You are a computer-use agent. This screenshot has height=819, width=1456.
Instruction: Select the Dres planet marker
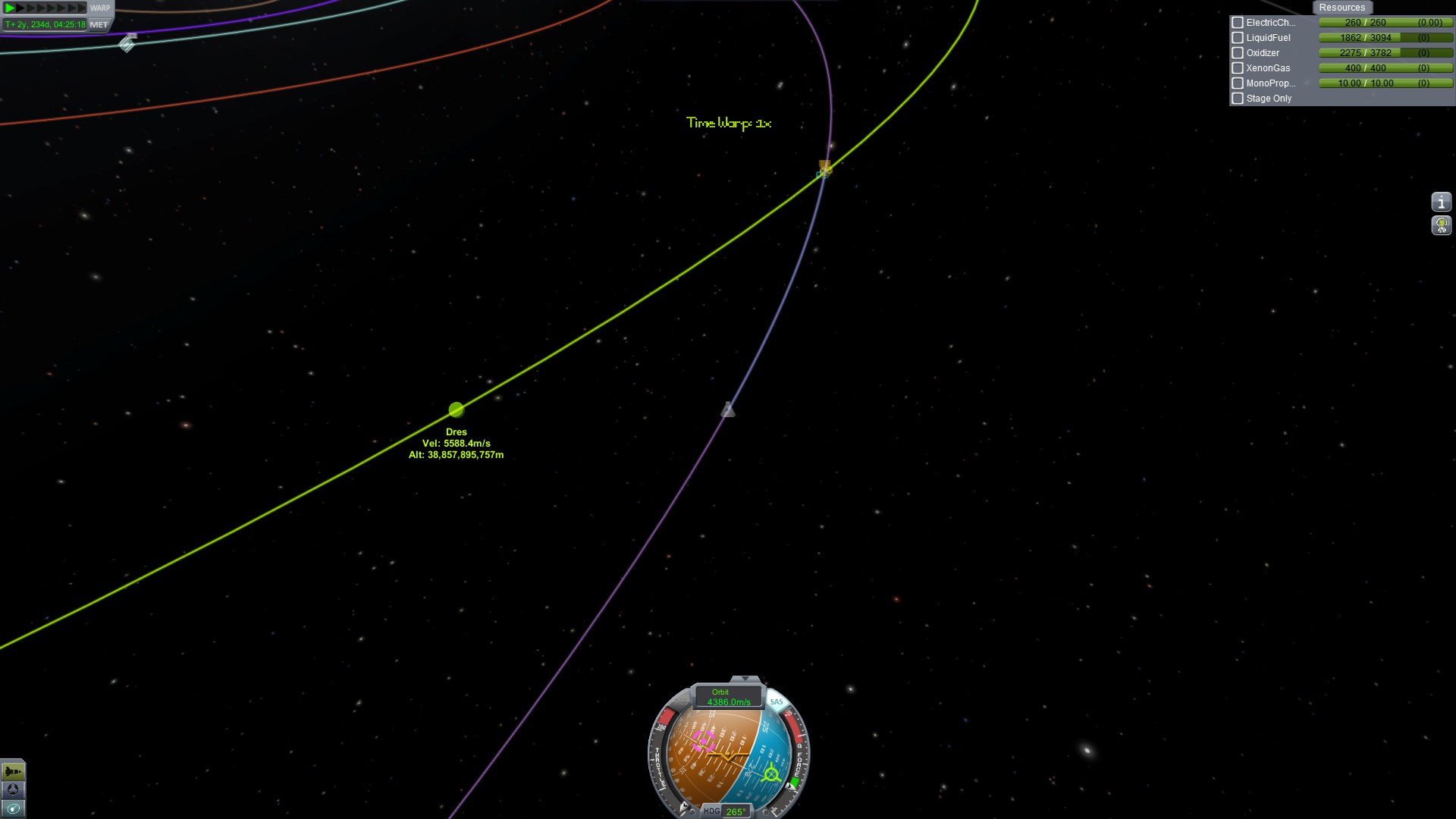tap(456, 409)
